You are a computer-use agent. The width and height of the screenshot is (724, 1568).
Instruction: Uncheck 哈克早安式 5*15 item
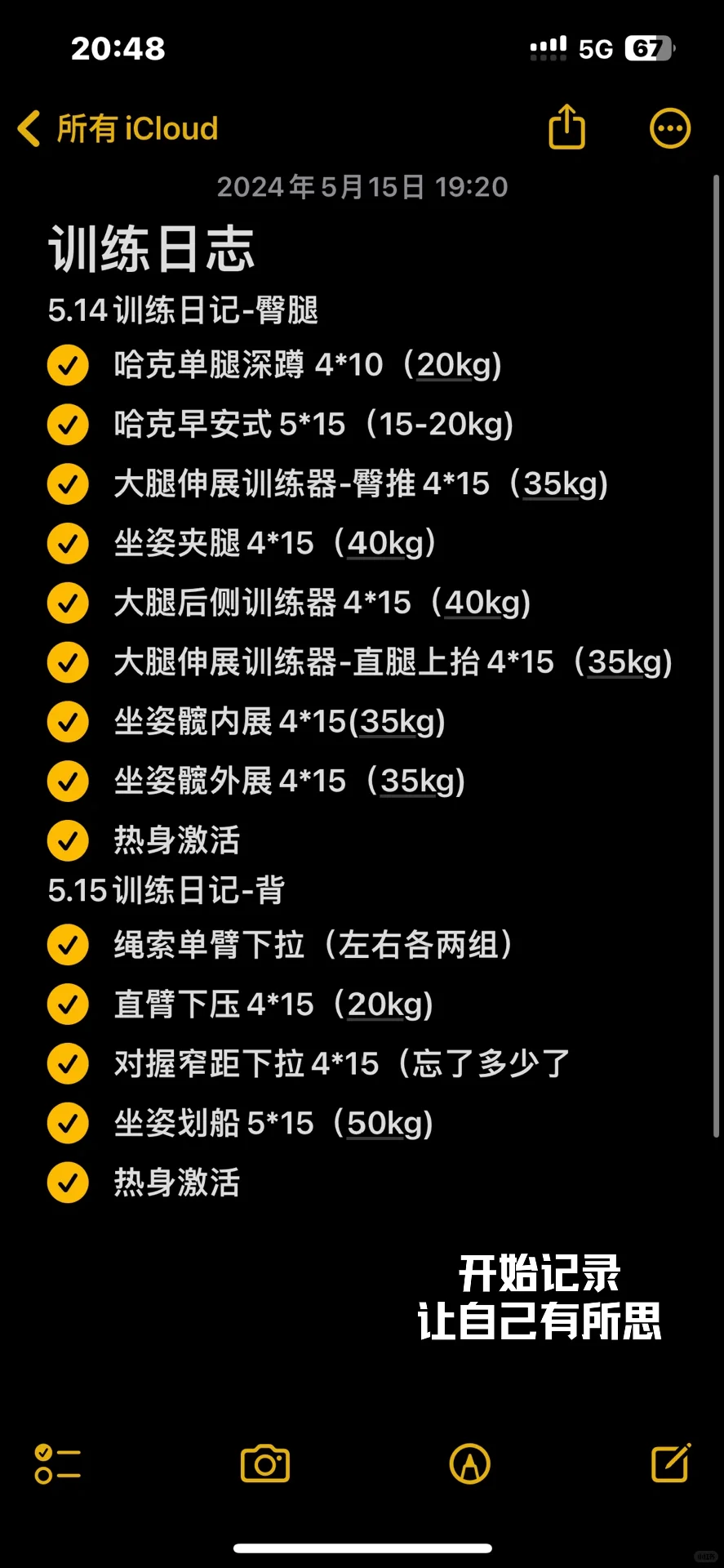coord(68,425)
